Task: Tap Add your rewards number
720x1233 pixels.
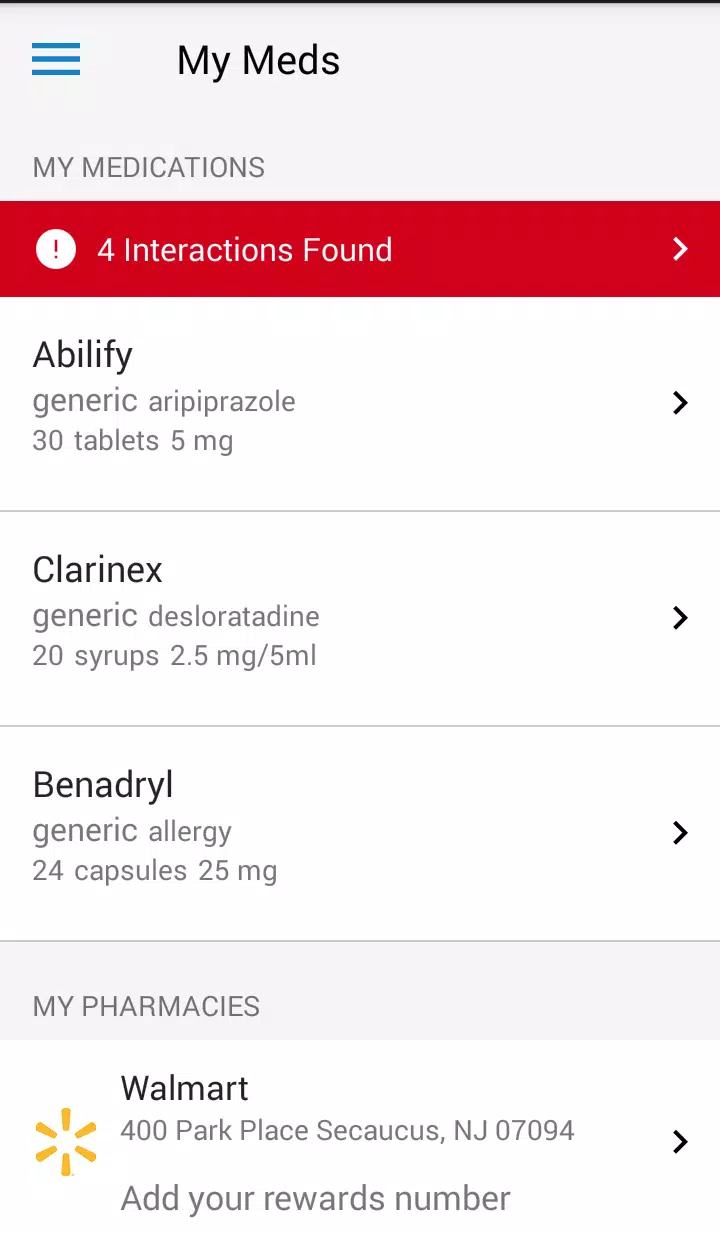Action: pyautogui.click(x=315, y=1198)
